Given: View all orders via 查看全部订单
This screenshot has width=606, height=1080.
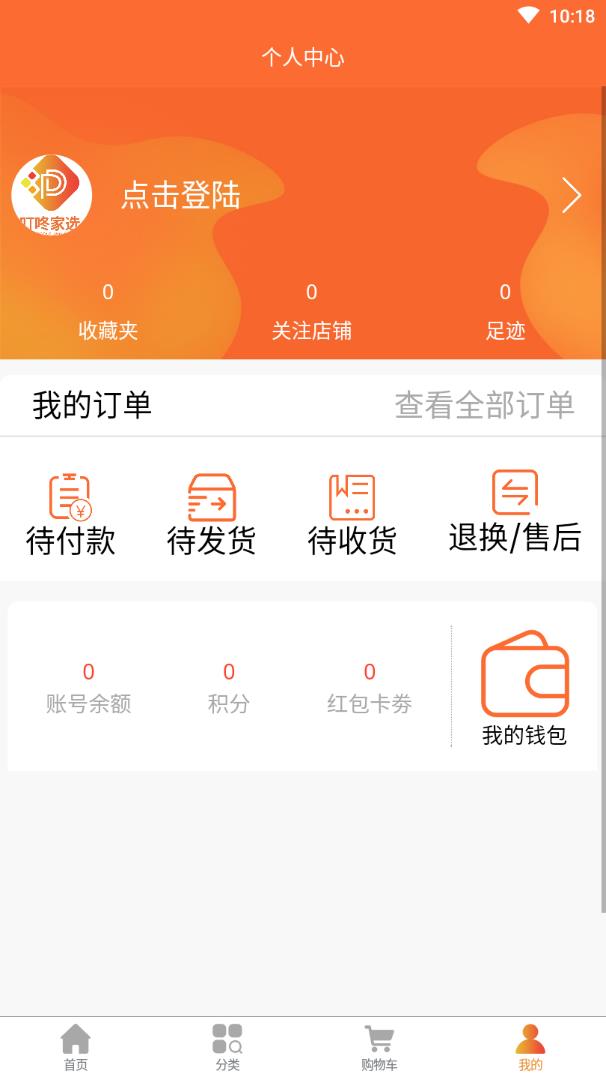Looking at the screenshot, I should (x=484, y=405).
